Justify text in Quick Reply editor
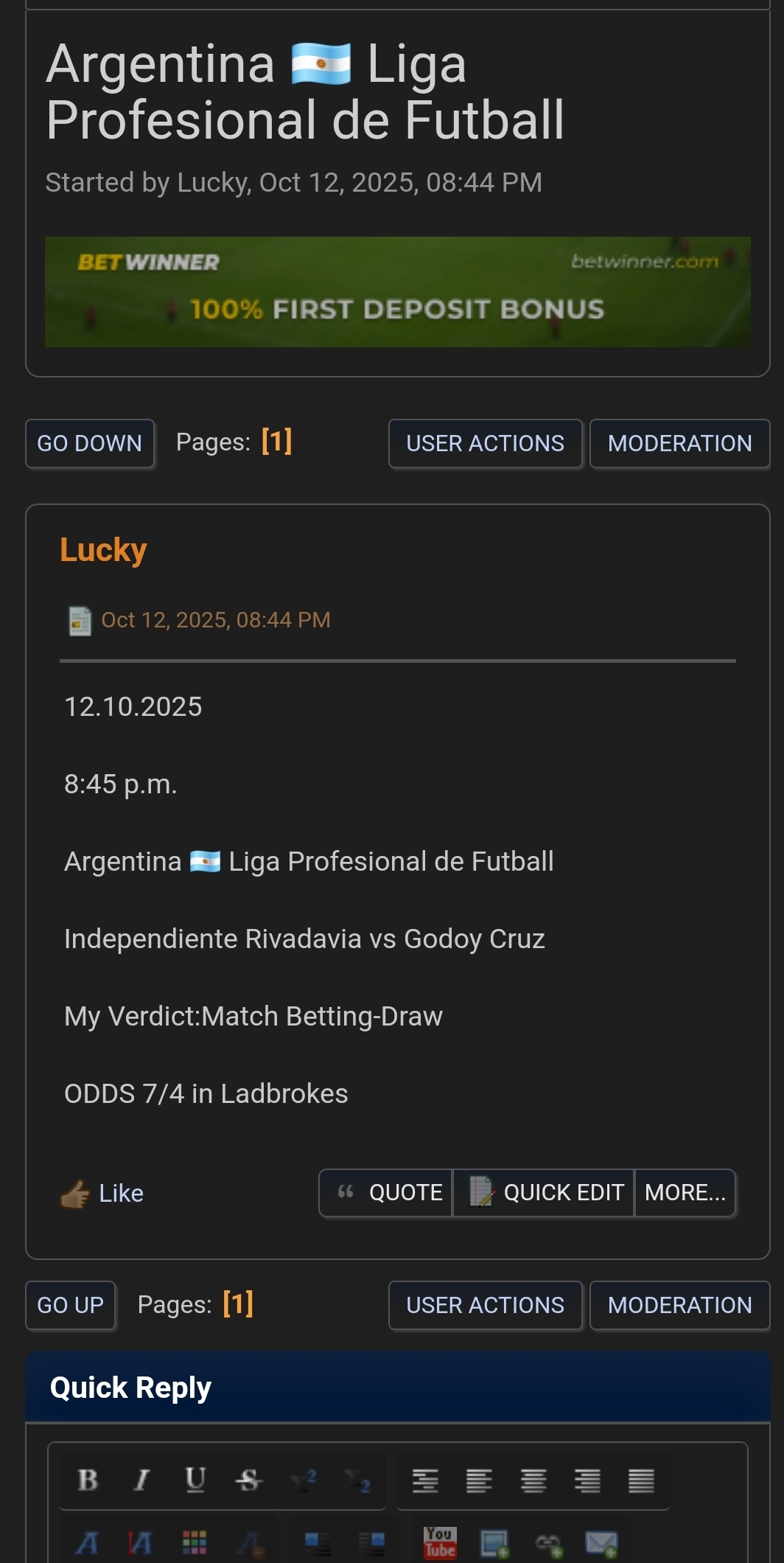 (641, 1480)
